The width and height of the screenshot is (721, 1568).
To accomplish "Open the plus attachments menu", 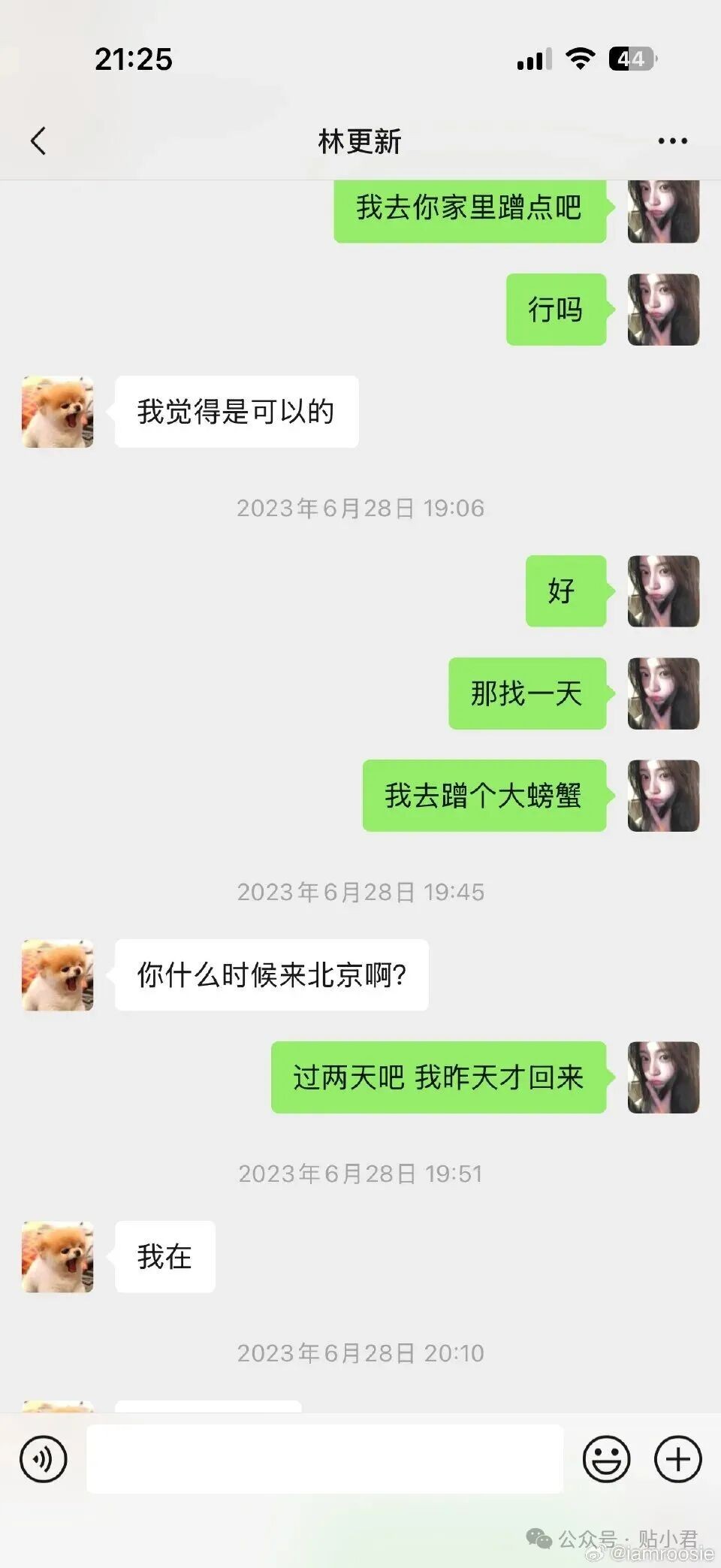I will [677, 1459].
